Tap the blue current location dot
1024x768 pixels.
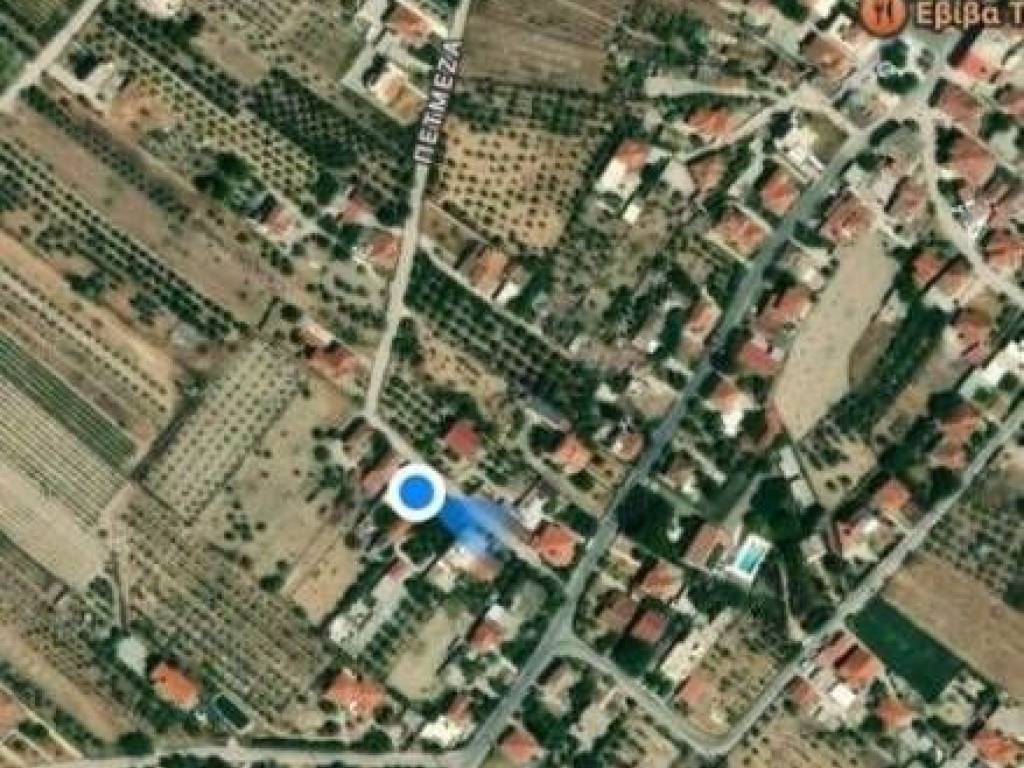pos(416,492)
